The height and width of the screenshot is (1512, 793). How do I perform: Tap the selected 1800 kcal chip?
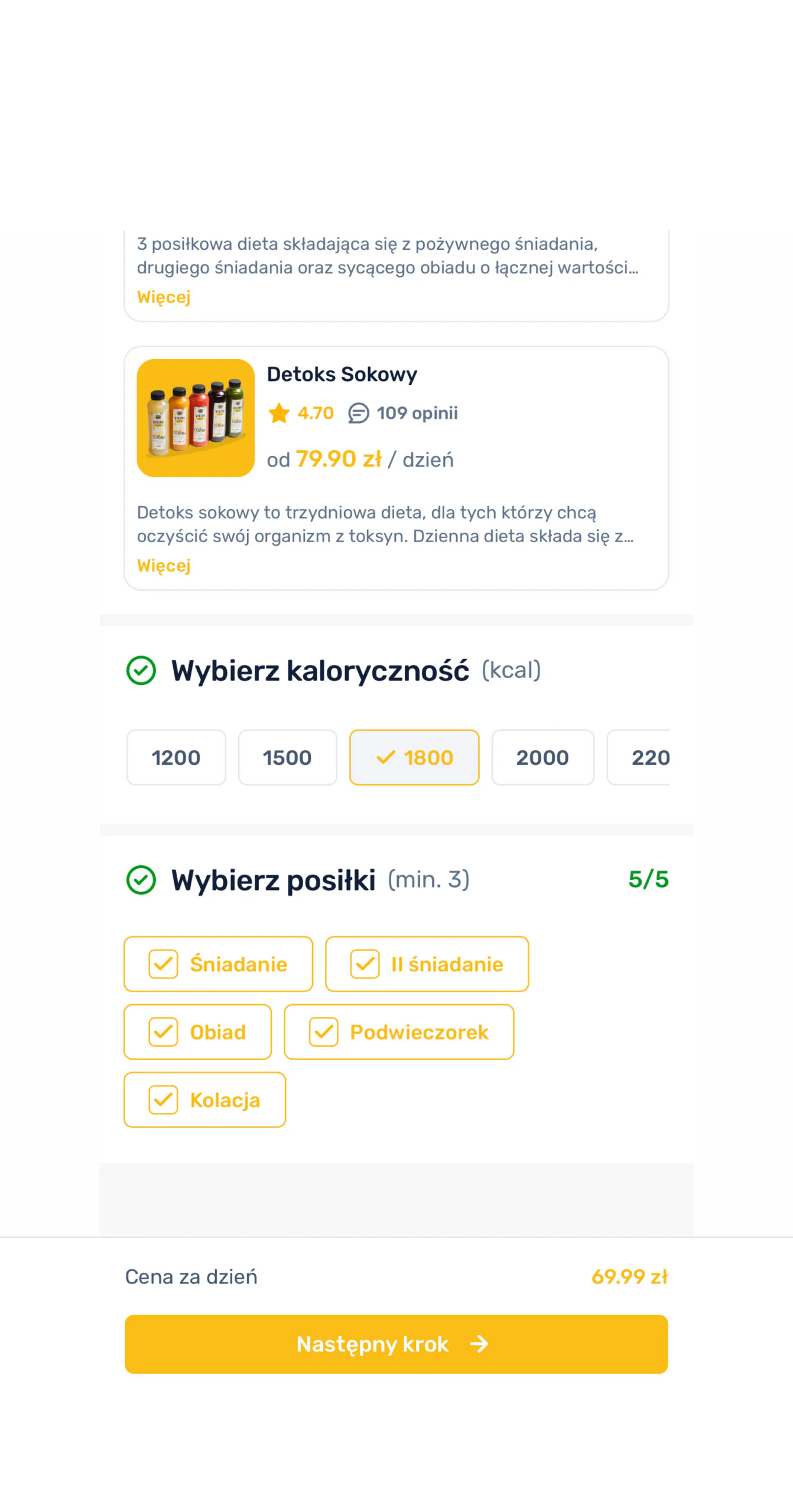click(414, 757)
